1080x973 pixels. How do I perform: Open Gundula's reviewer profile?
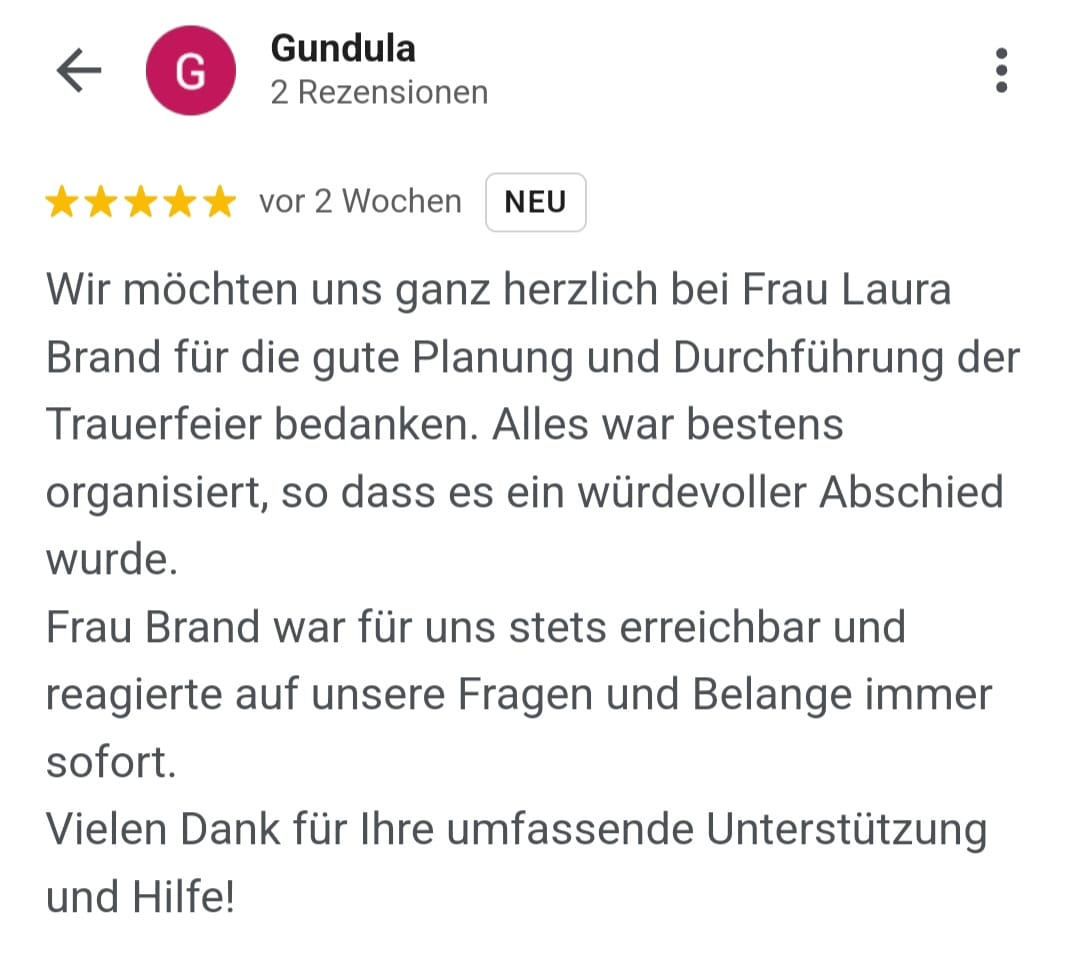343,49
